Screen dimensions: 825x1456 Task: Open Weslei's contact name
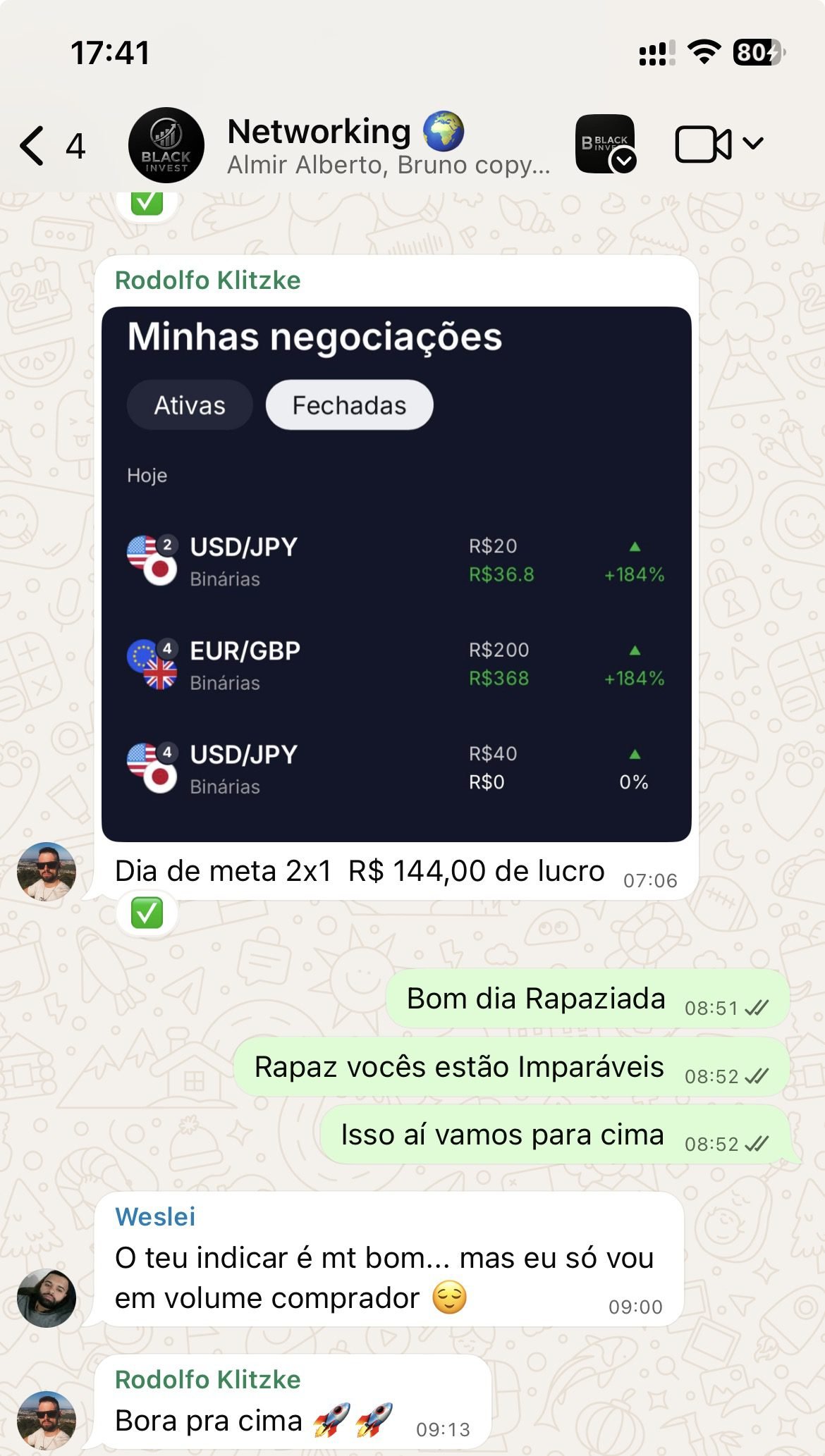(x=157, y=1216)
